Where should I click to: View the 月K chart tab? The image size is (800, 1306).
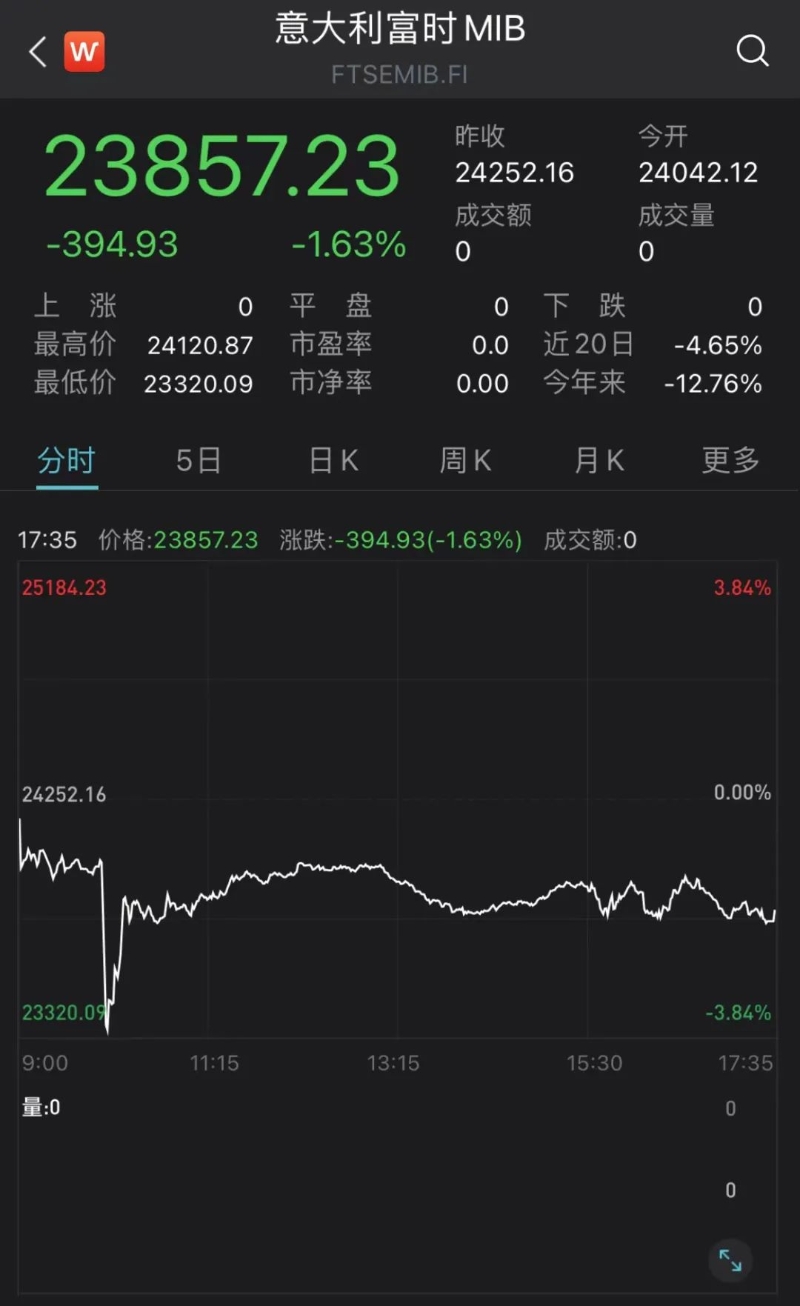tap(598, 461)
